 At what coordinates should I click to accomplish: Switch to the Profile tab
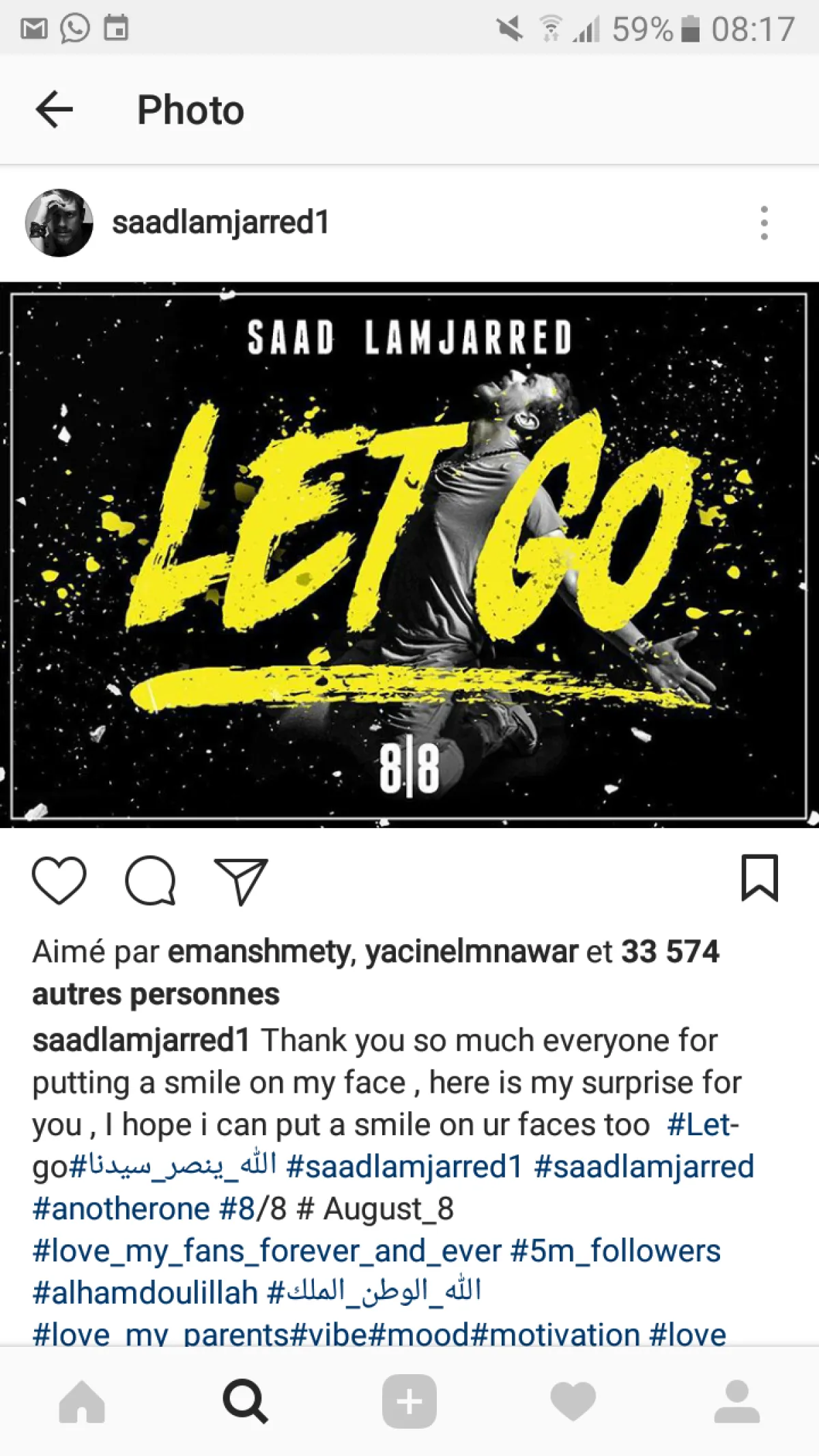736,1401
